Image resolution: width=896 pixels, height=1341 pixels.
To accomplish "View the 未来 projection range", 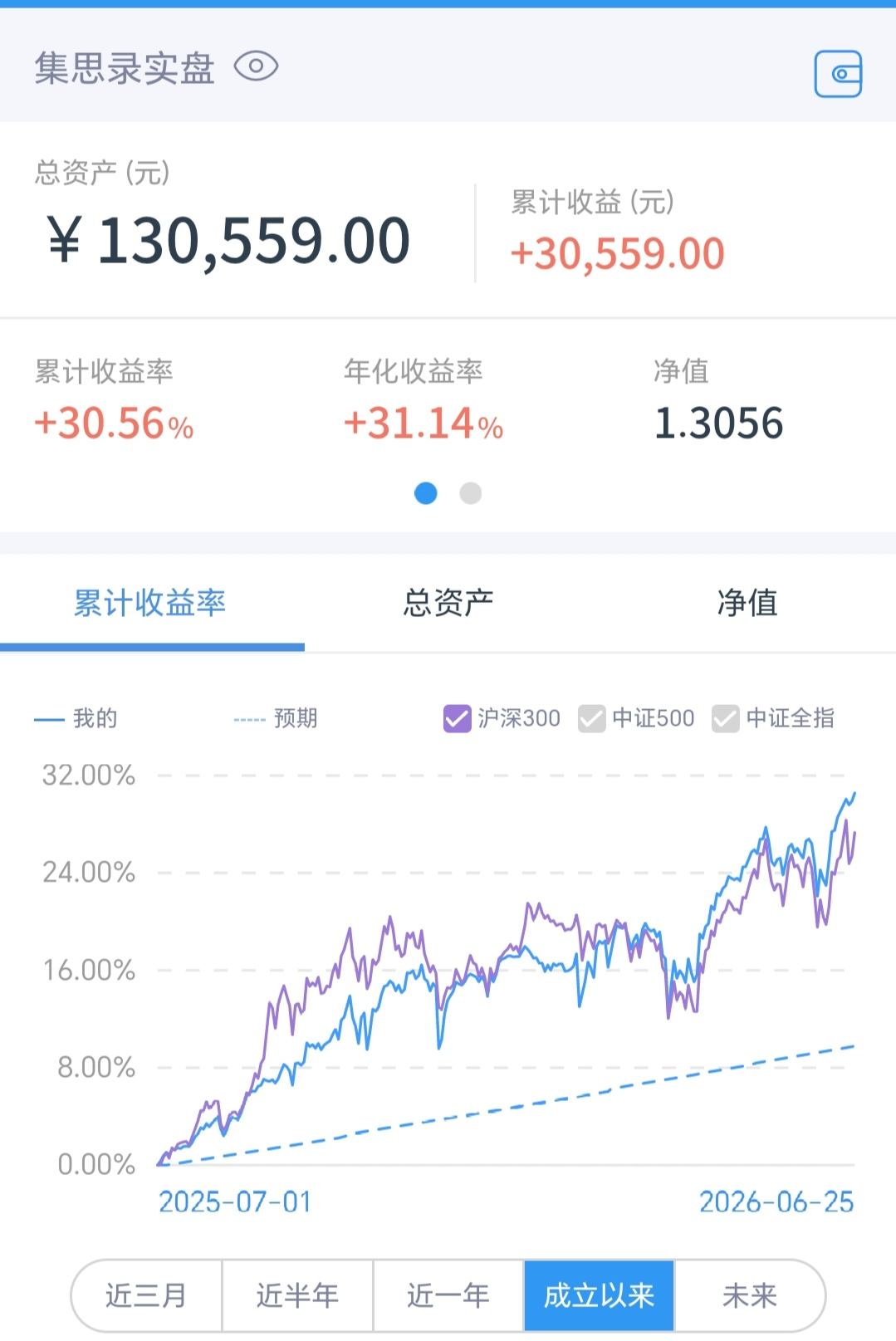I will pyautogui.click(x=750, y=1295).
